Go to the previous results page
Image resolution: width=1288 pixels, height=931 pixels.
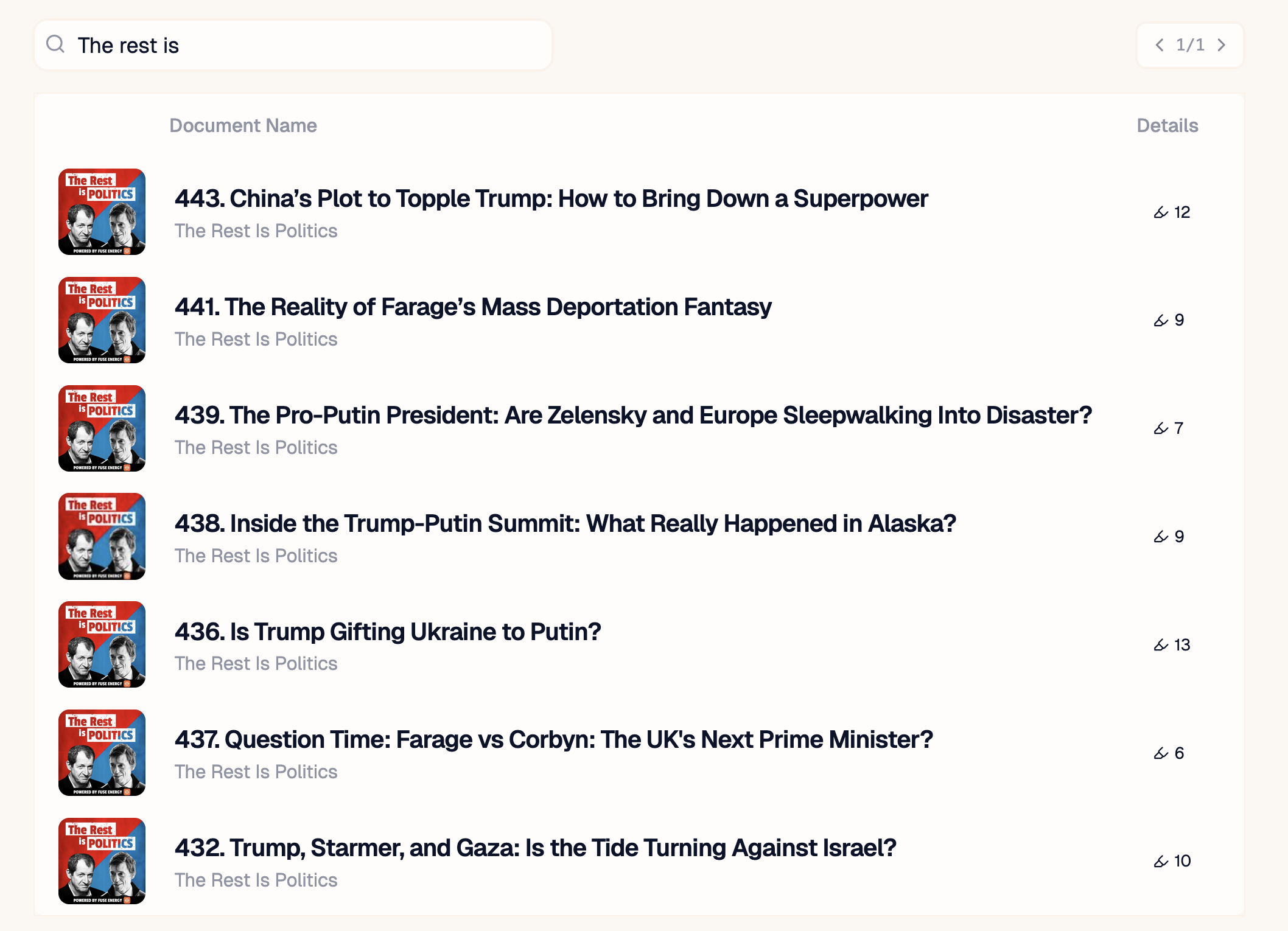pyautogui.click(x=1160, y=45)
